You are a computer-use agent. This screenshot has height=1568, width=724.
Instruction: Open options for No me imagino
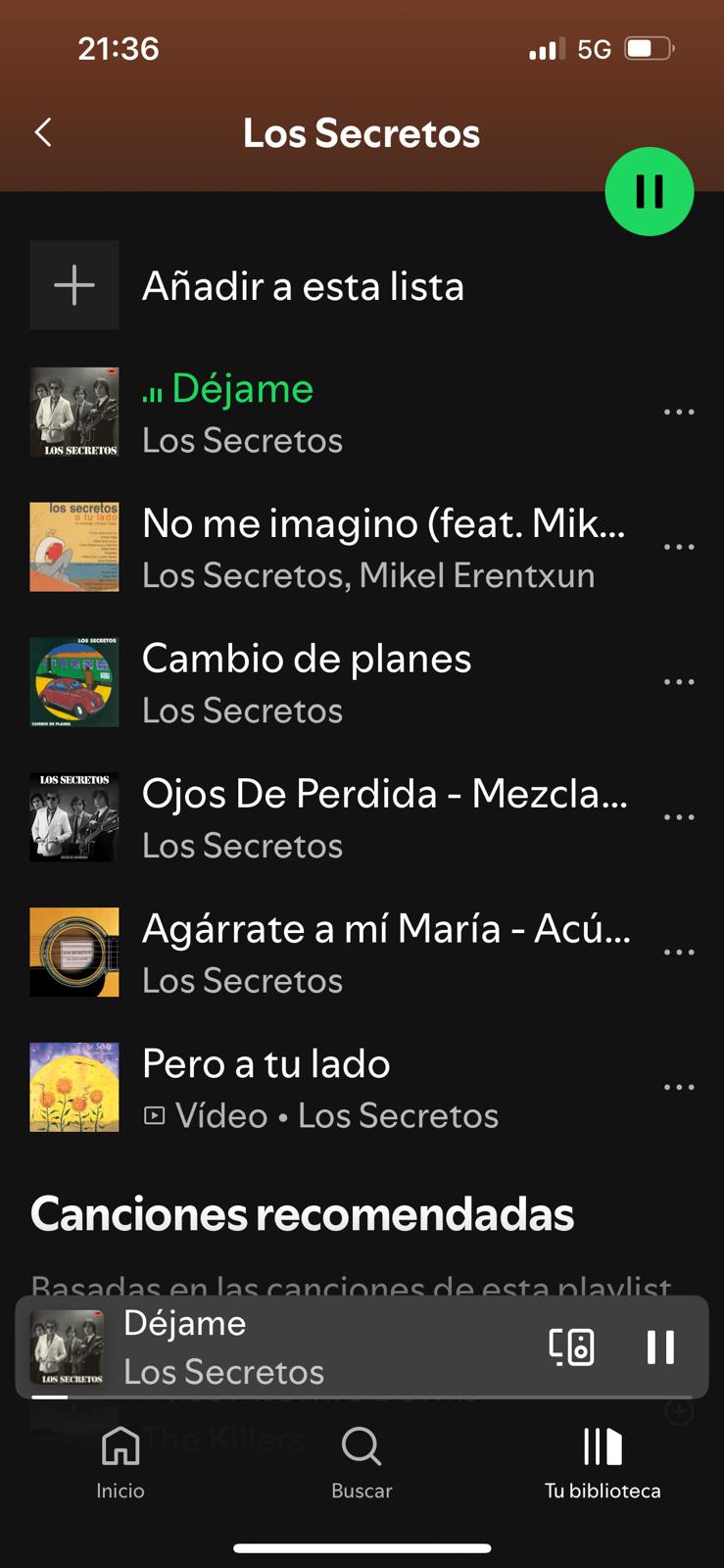pyautogui.click(x=679, y=547)
